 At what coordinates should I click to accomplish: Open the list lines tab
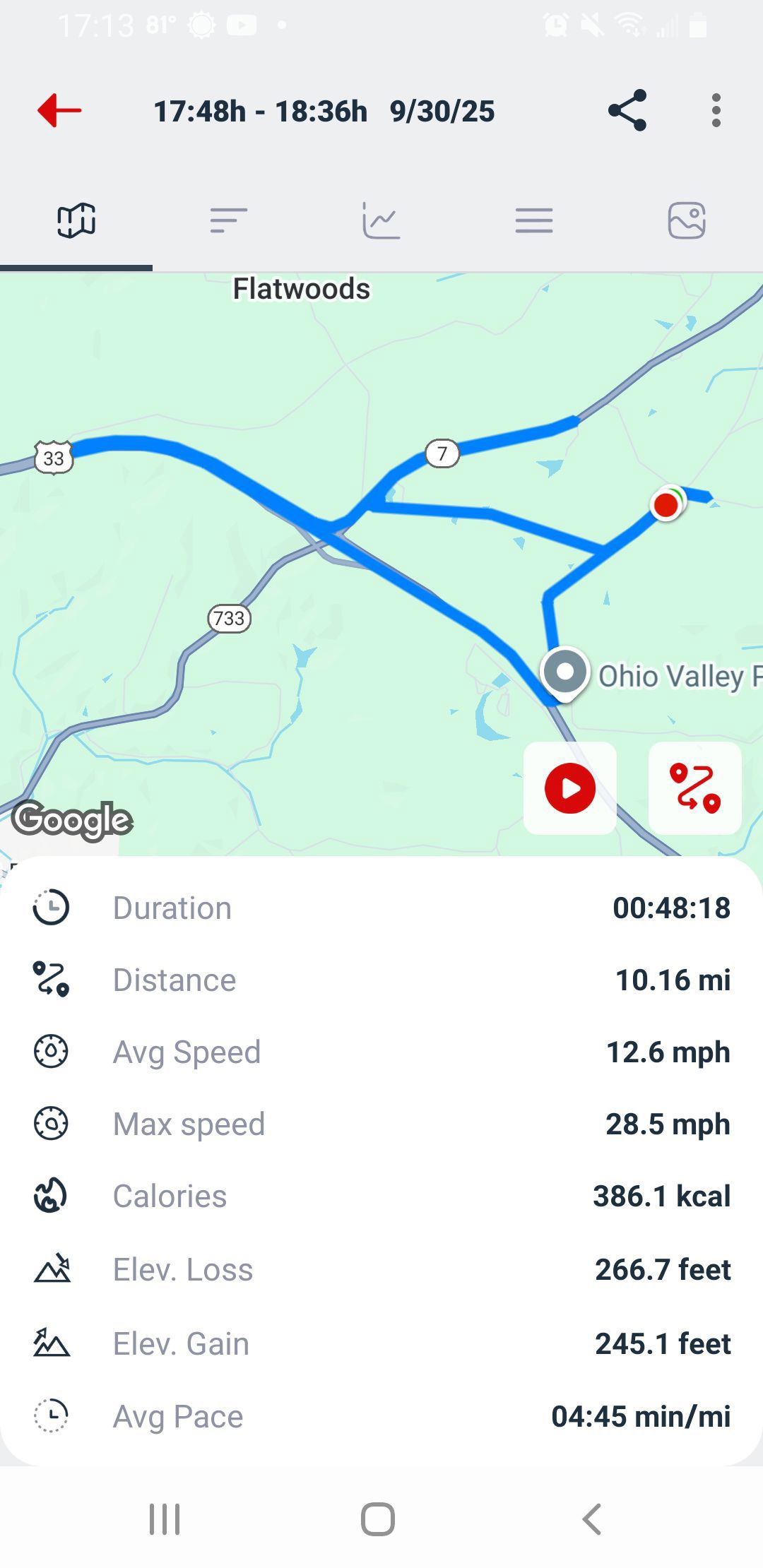[534, 221]
